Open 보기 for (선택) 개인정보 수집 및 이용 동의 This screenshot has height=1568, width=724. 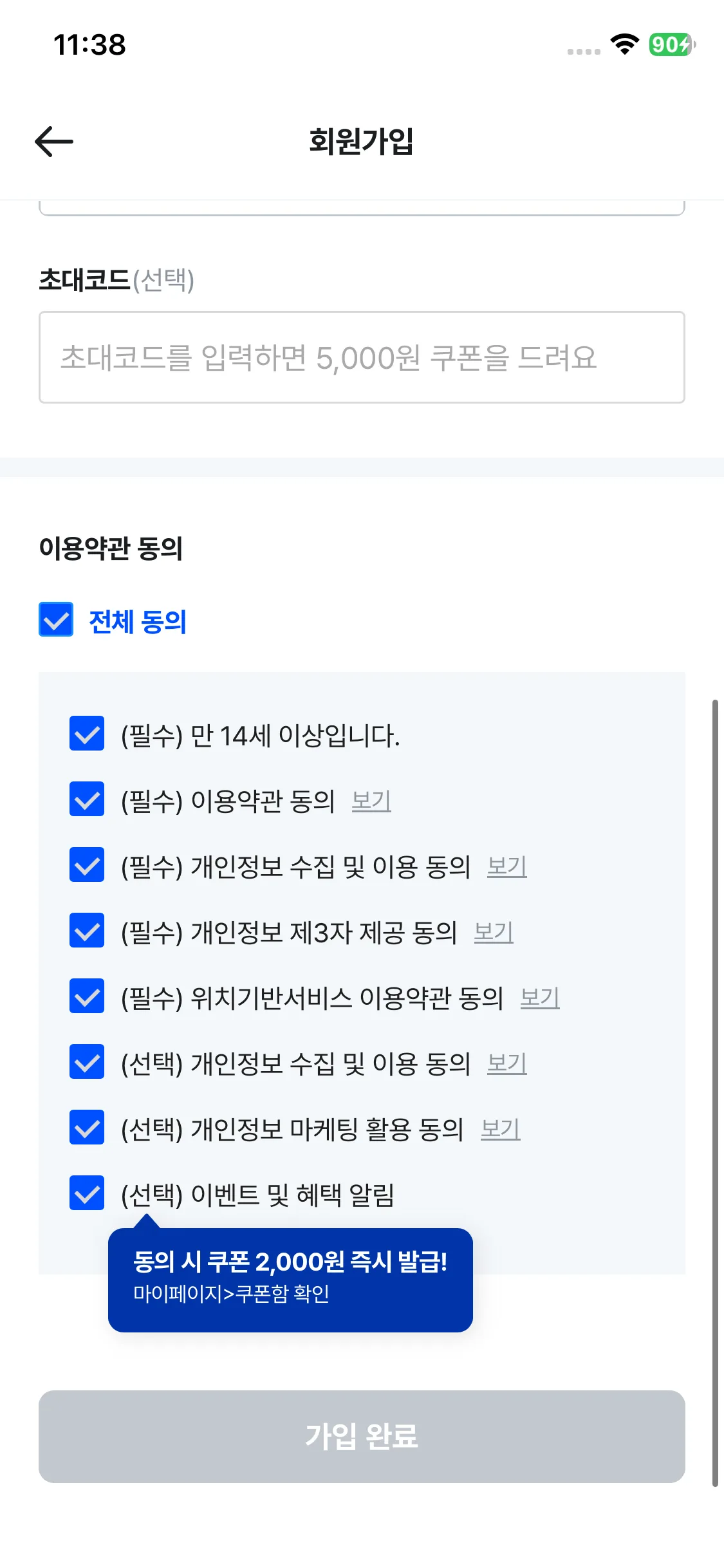(x=507, y=1063)
